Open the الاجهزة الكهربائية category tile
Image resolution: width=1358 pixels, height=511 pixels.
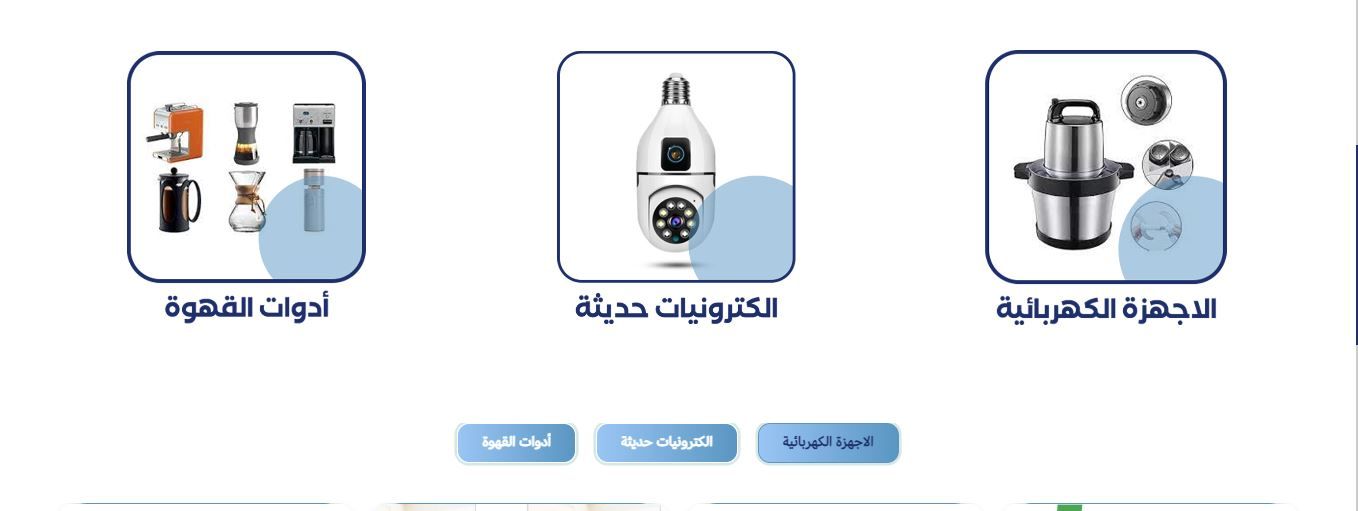click(x=1105, y=167)
